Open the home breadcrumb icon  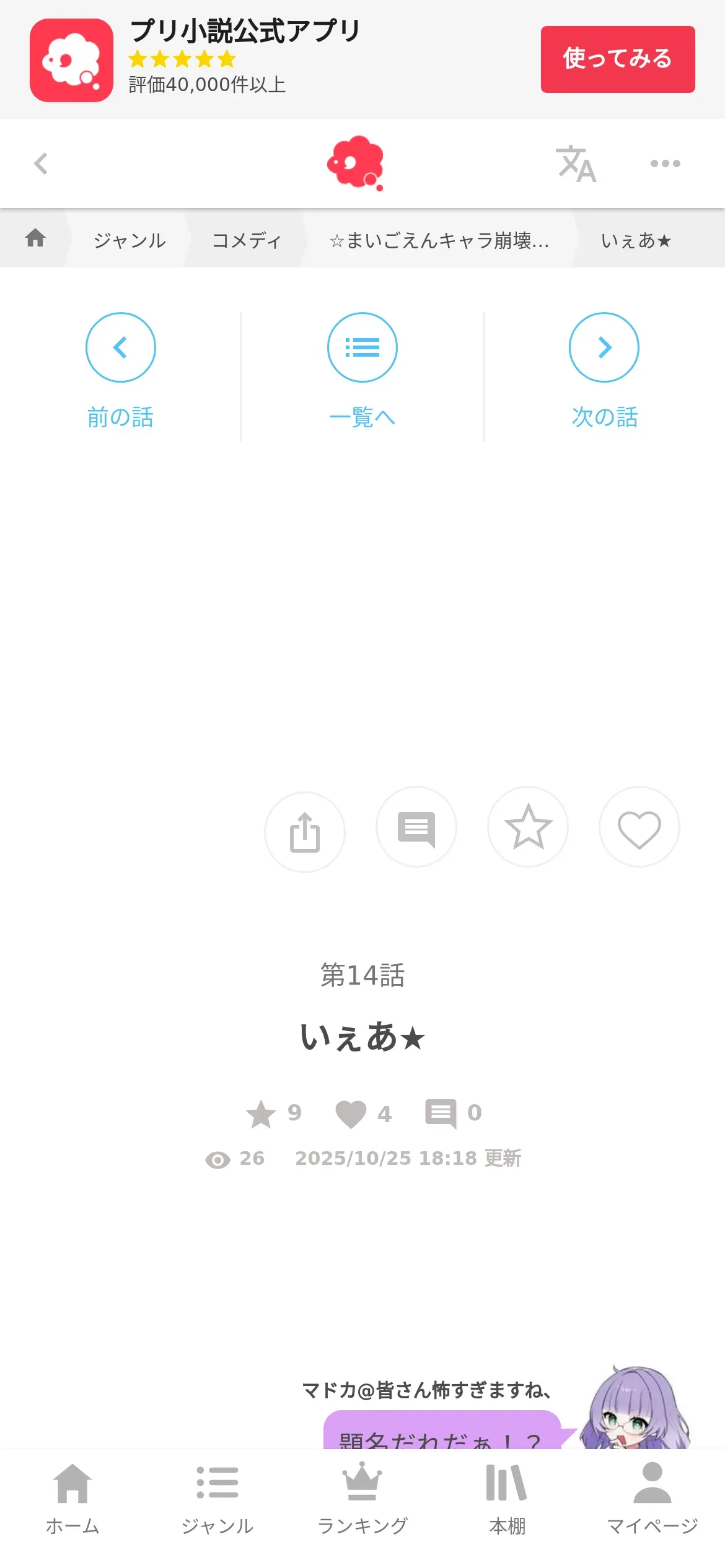35,238
